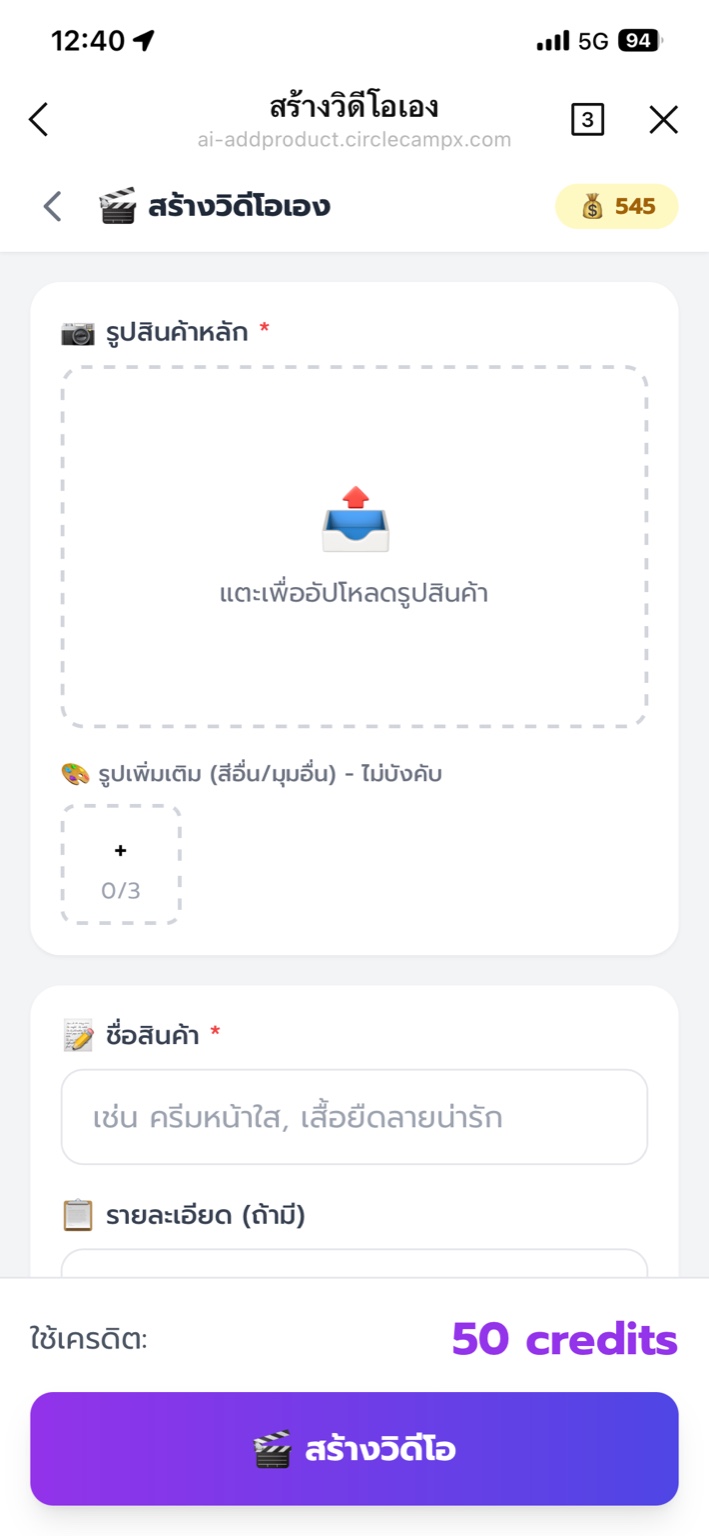Return to previous page from สร้างวิดีโอเอง header
The image size is (709, 1536).
(x=53, y=207)
